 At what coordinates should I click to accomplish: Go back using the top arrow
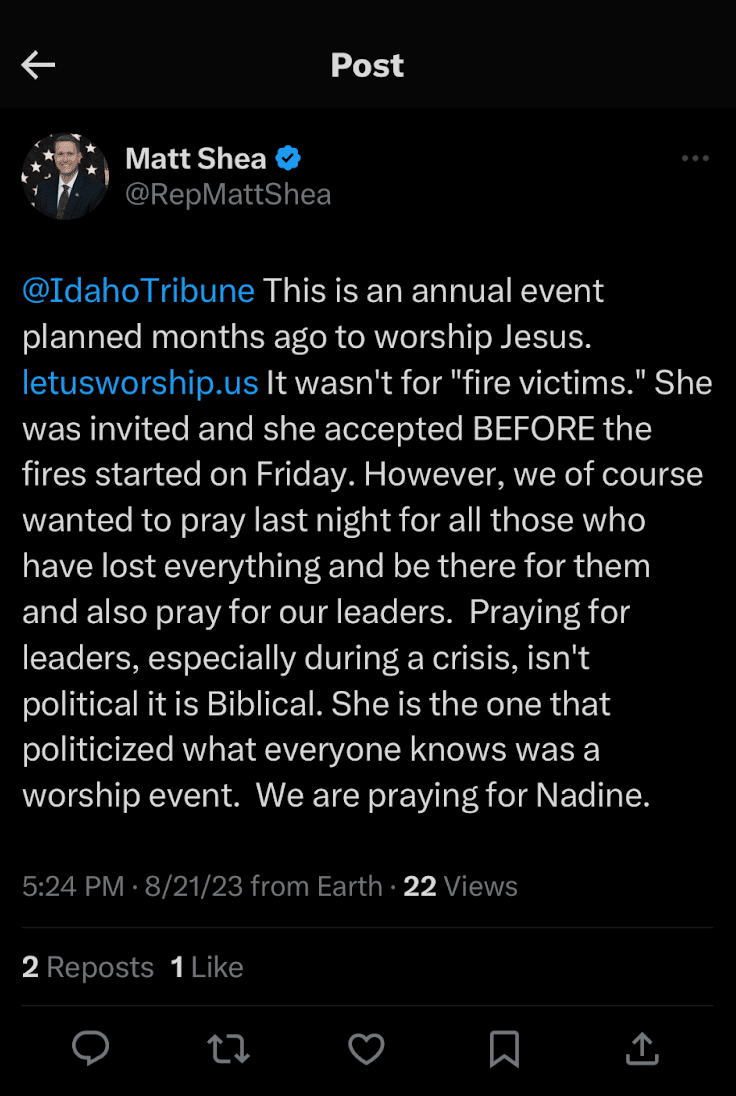coord(38,66)
